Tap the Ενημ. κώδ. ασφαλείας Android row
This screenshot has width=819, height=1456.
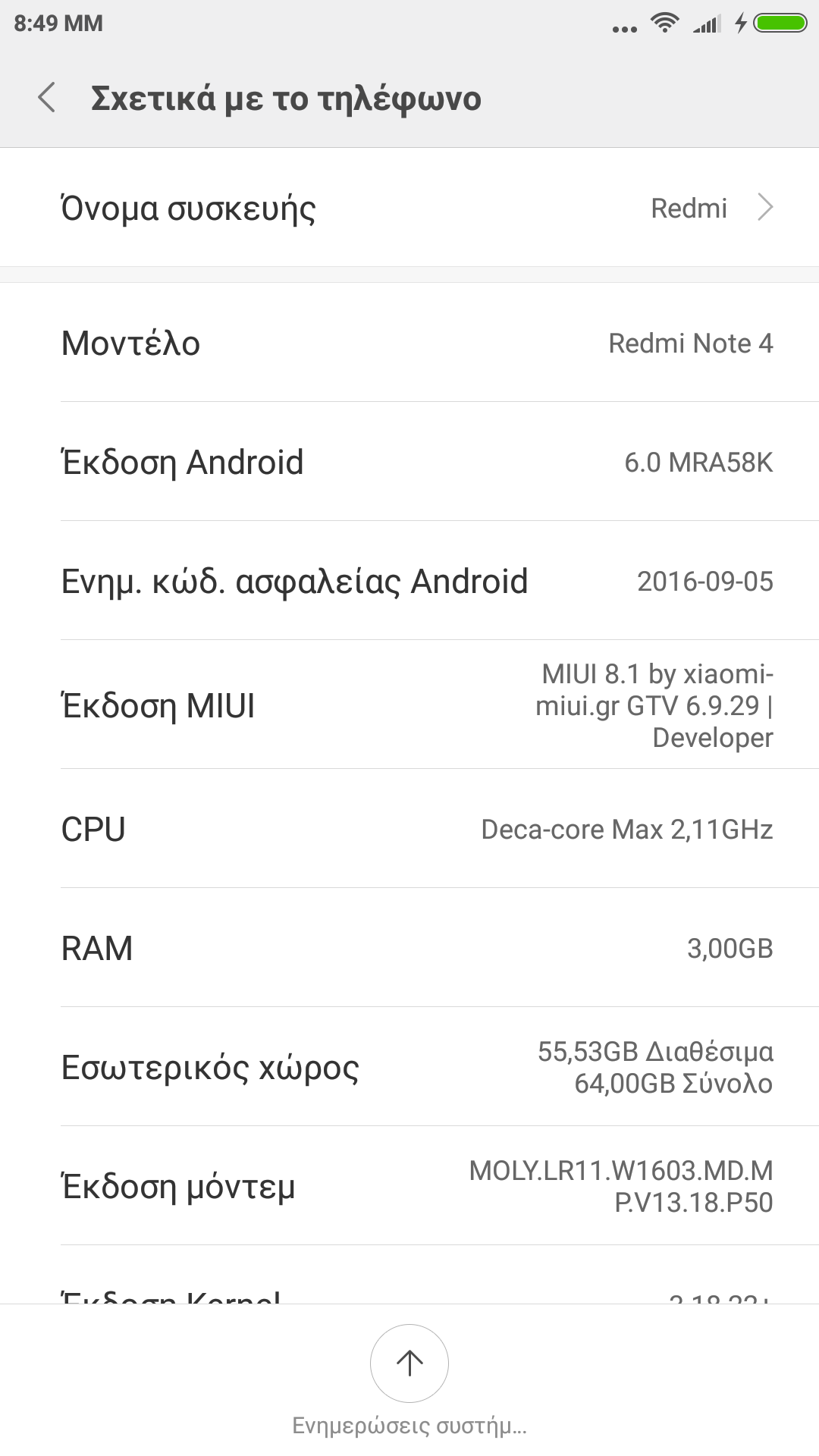[409, 581]
